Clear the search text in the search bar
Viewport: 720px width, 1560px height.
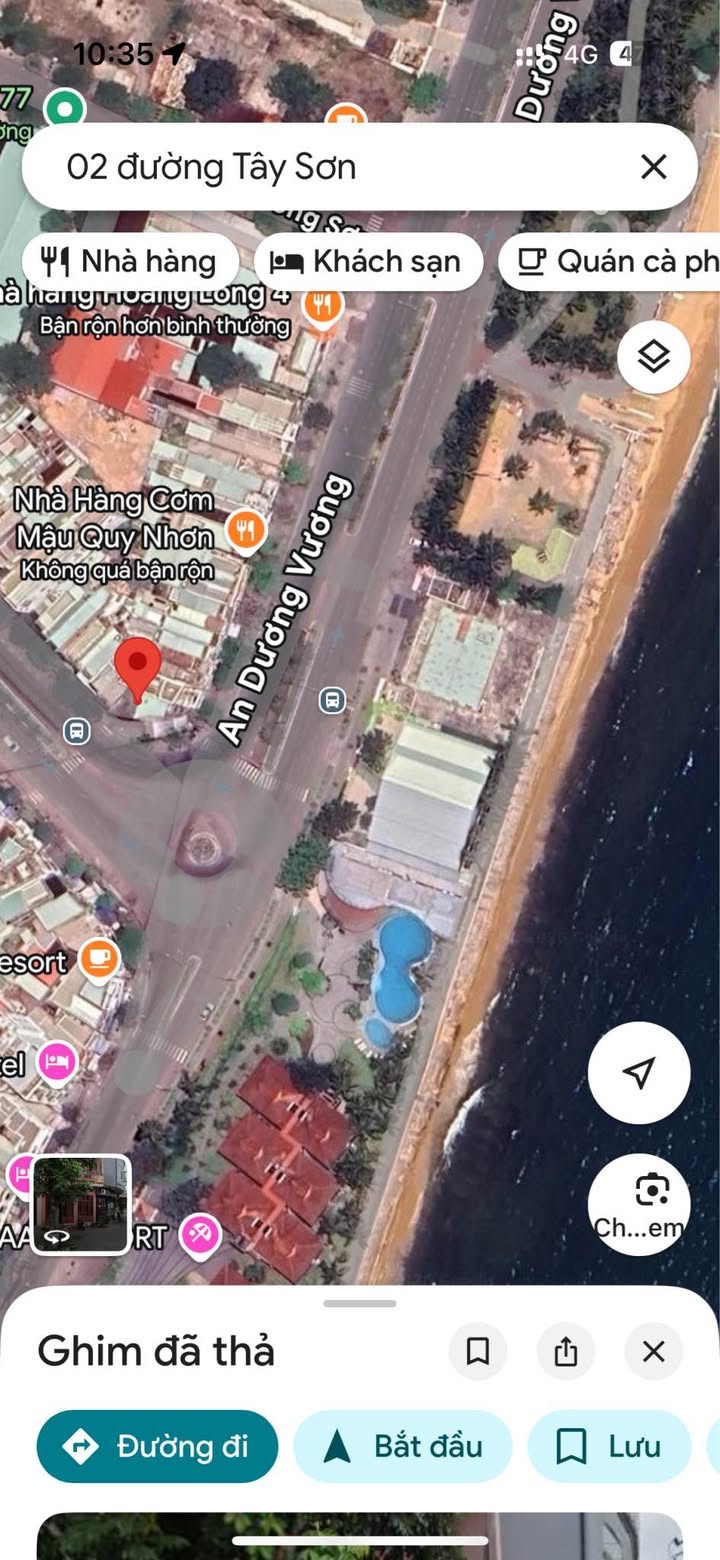[653, 167]
